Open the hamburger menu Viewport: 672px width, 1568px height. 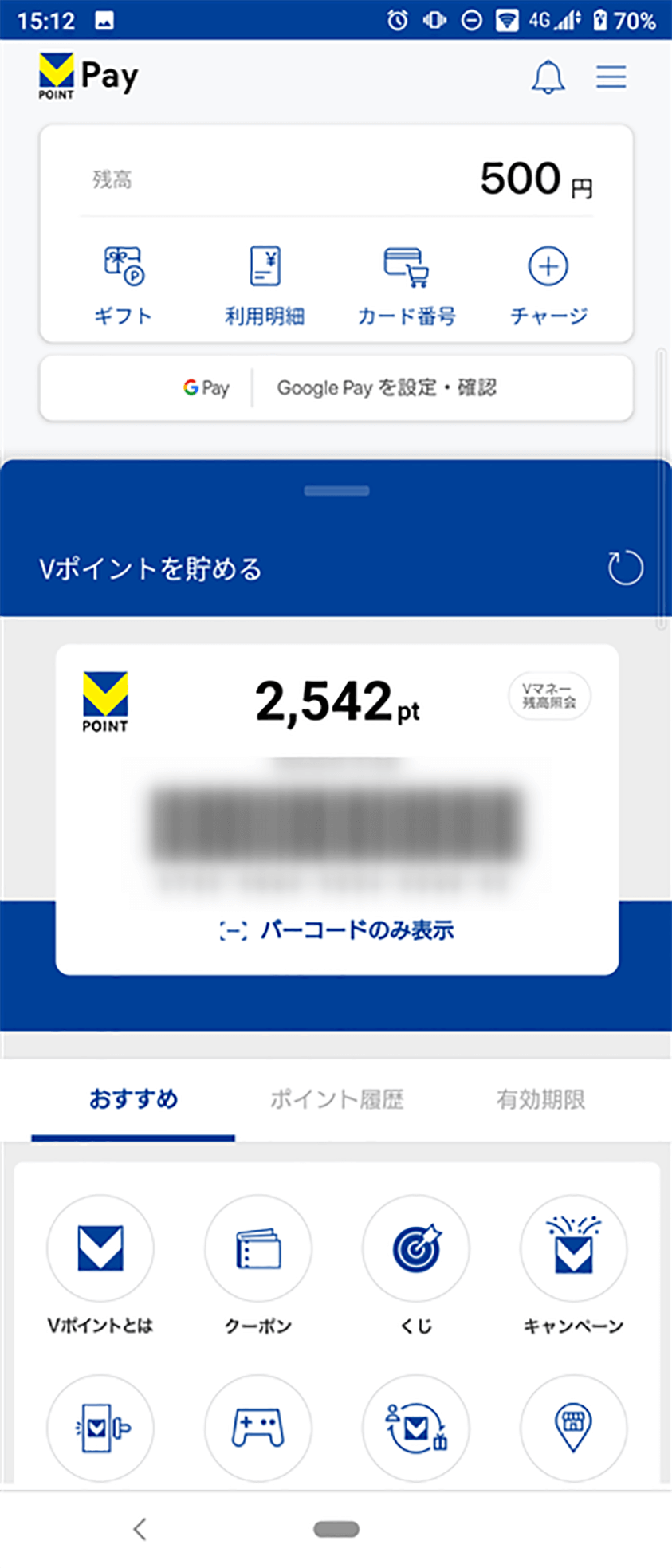coord(611,77)
